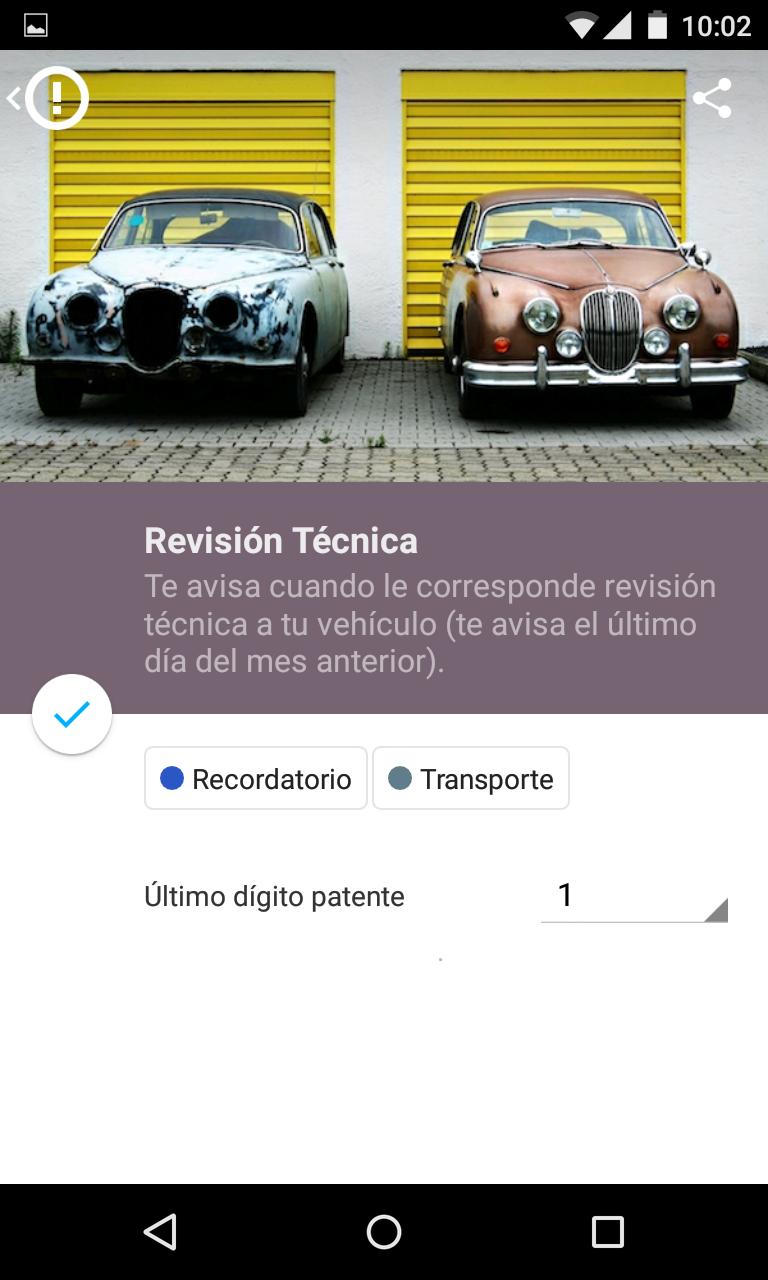Screen dimensions: 768x1280
Task: Tap the exclamation alert icon at top left
Action: click(57, 97)
